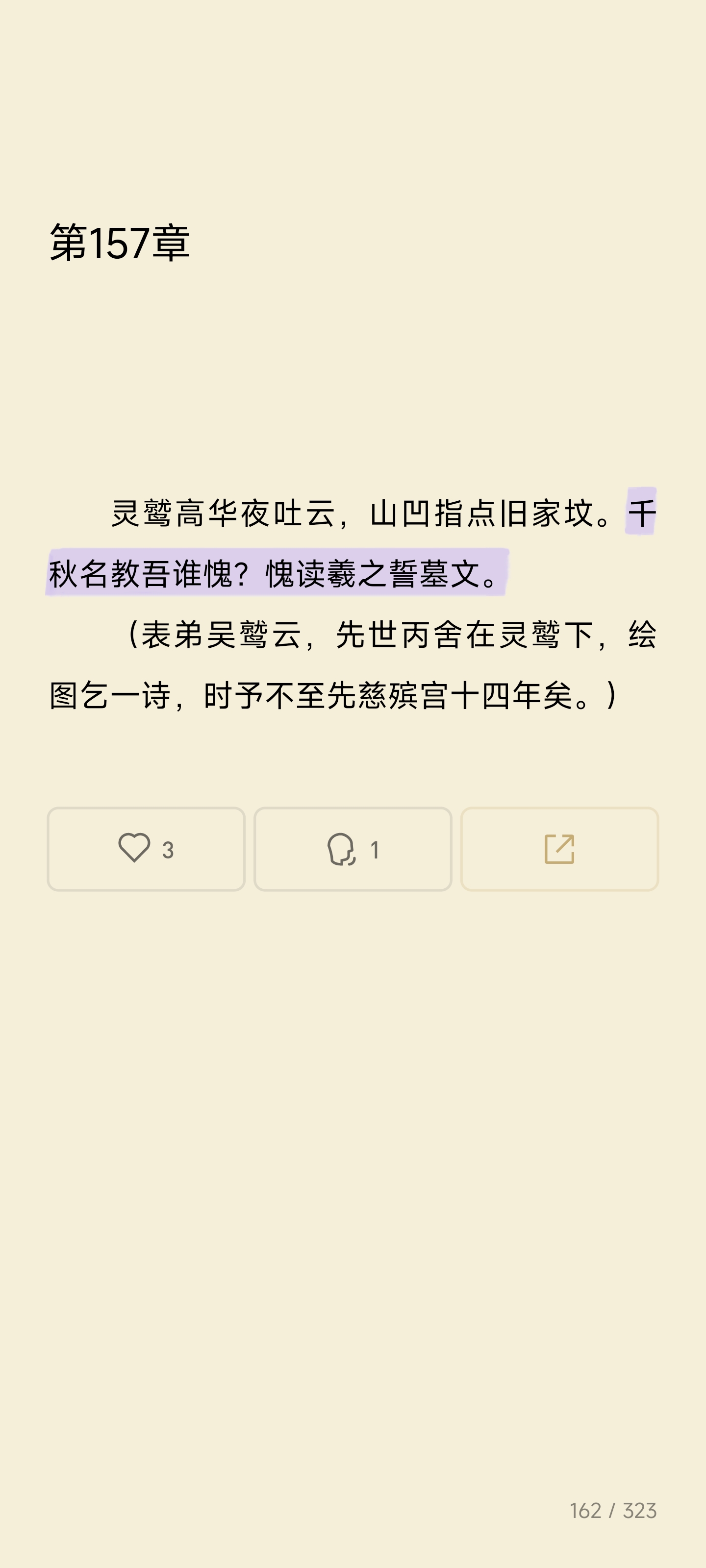
Task: Like chapter 157 with the heart button
Action: [x=146, y=849]
